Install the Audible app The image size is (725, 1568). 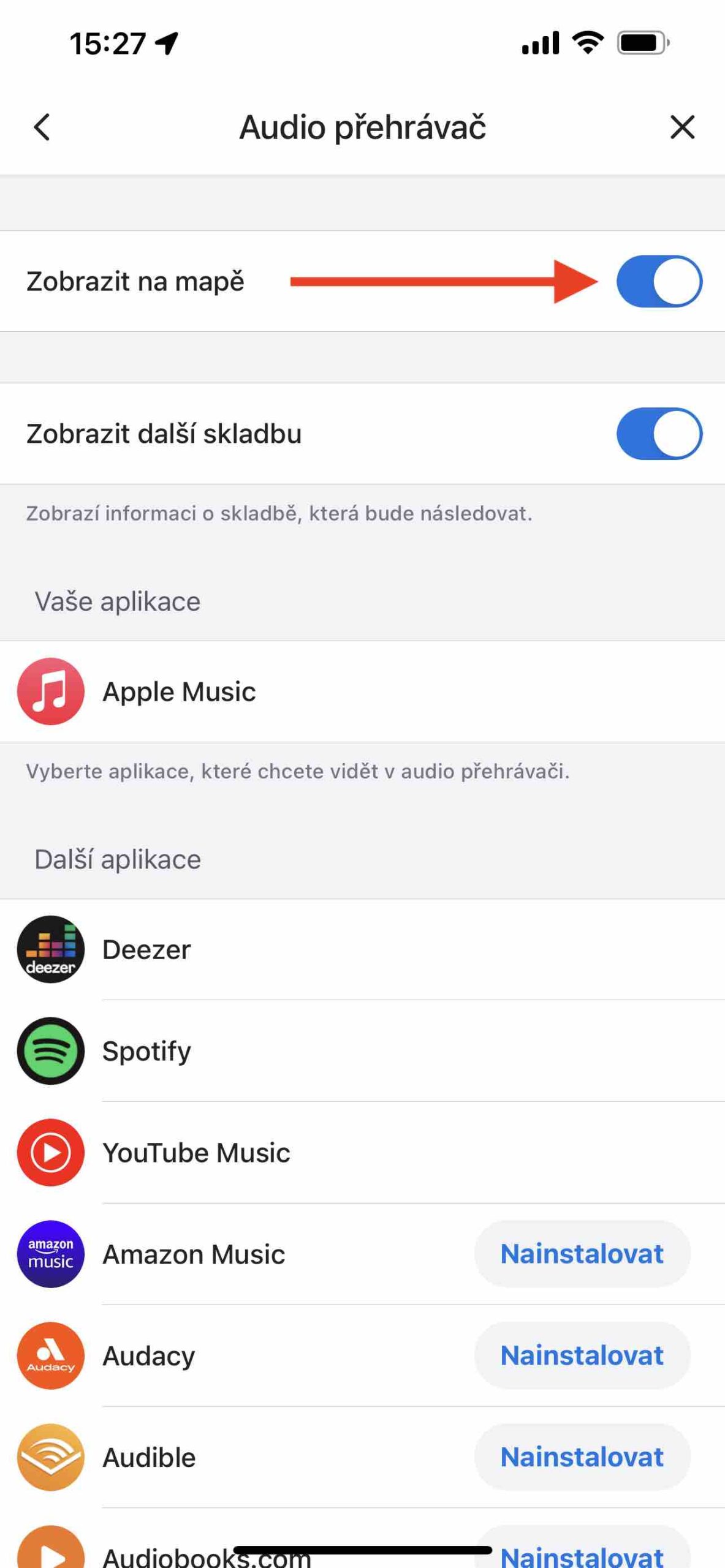582,1457
